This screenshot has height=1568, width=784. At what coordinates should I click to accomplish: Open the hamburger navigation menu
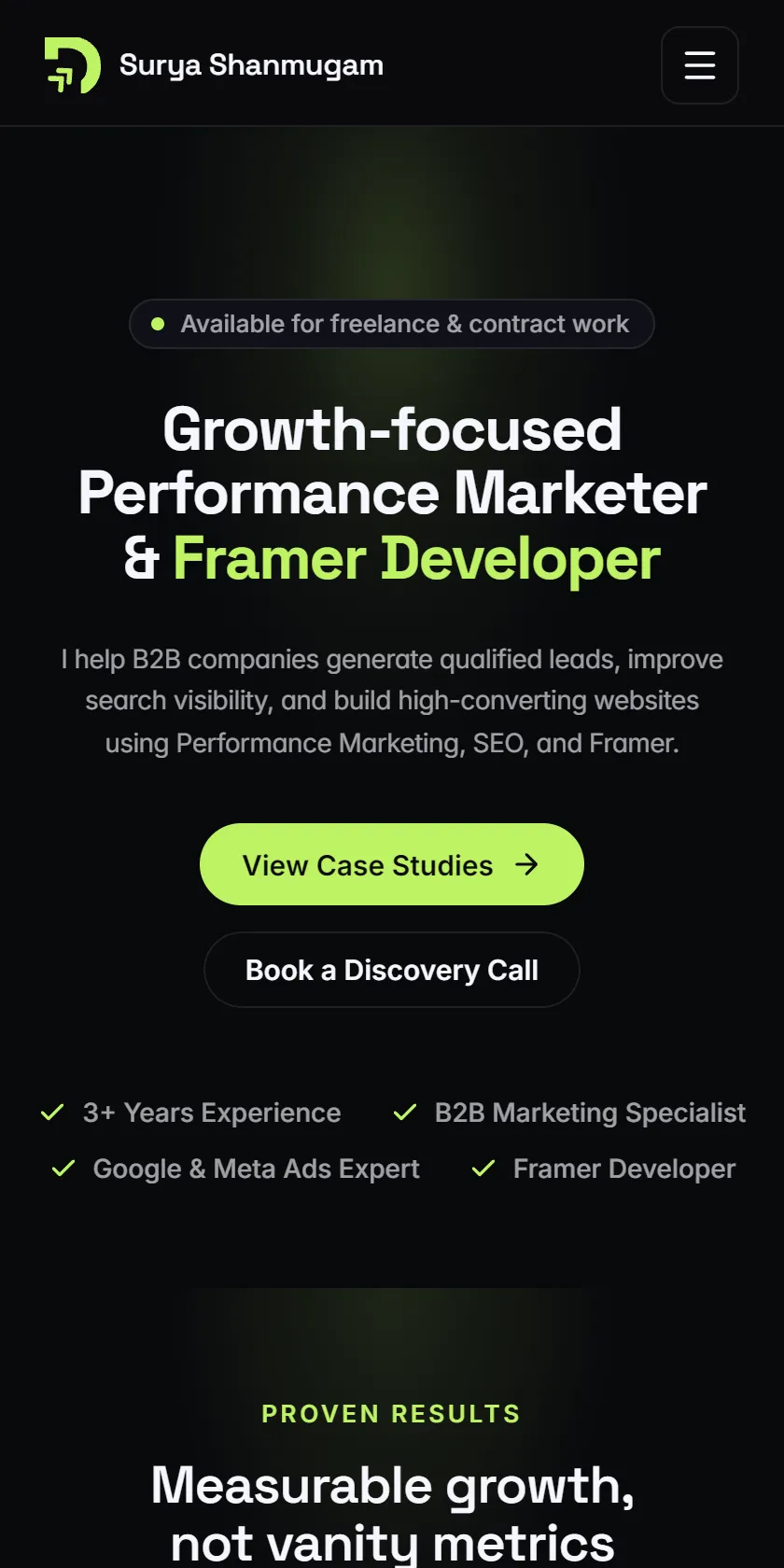700,65
